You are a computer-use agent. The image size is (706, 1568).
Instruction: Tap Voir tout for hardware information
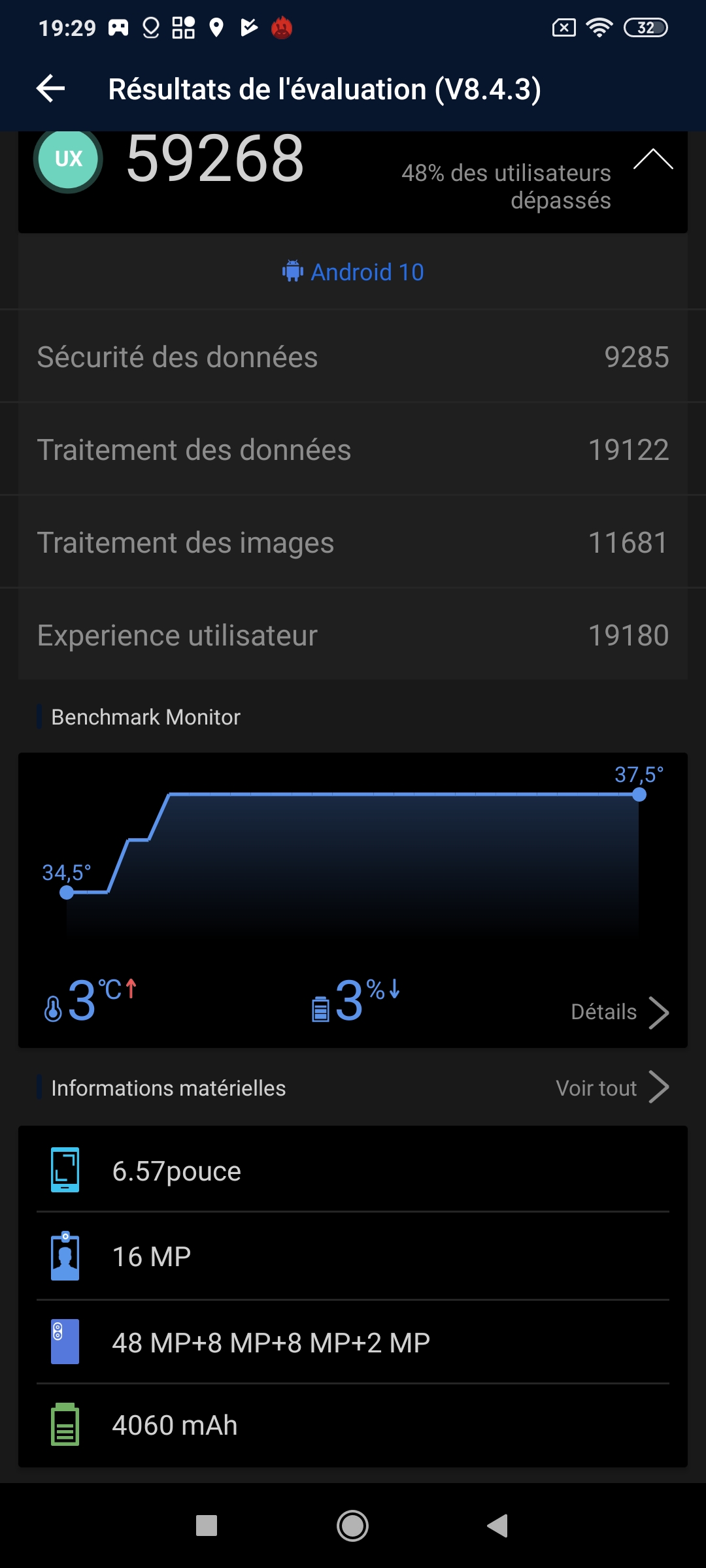tap(612, 1088)
